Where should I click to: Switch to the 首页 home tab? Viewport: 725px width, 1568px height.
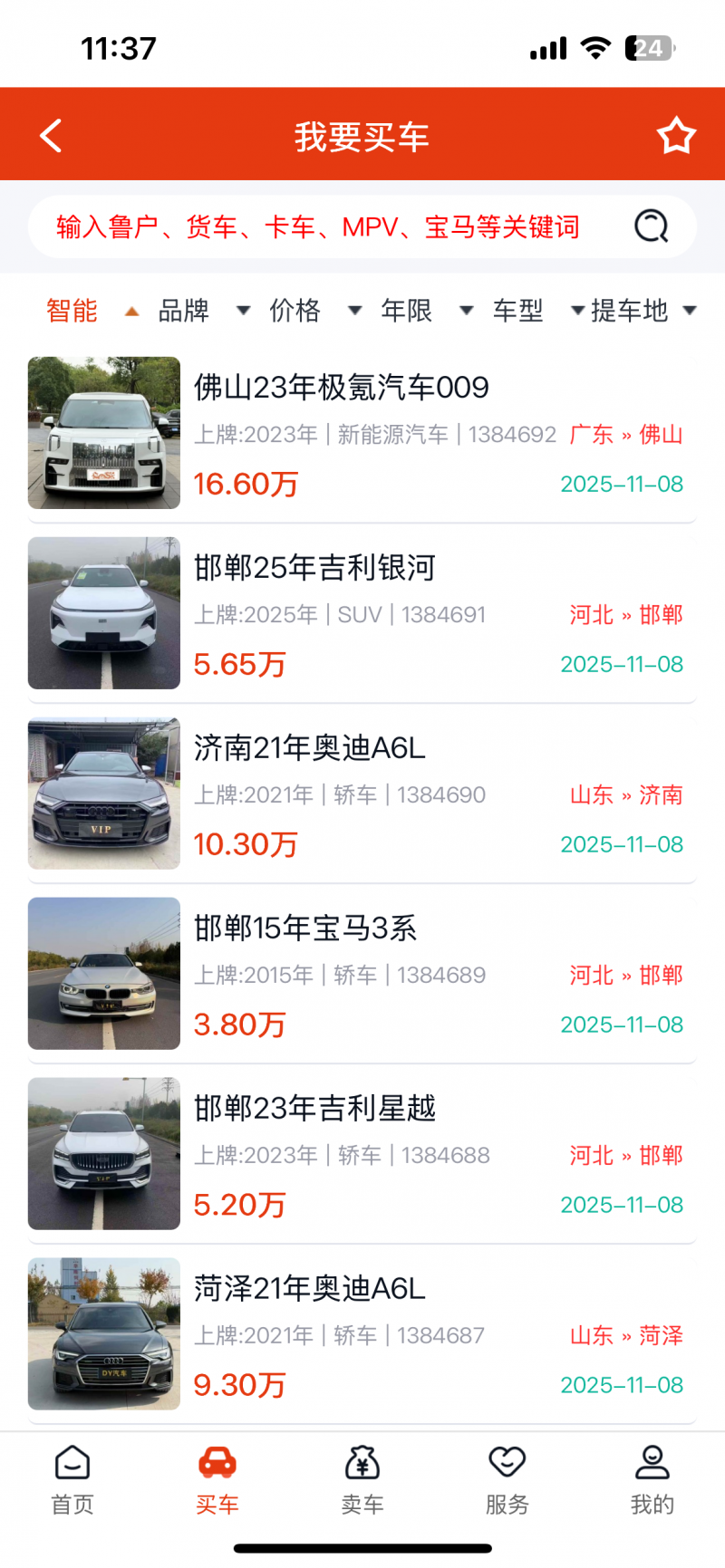72,1479
